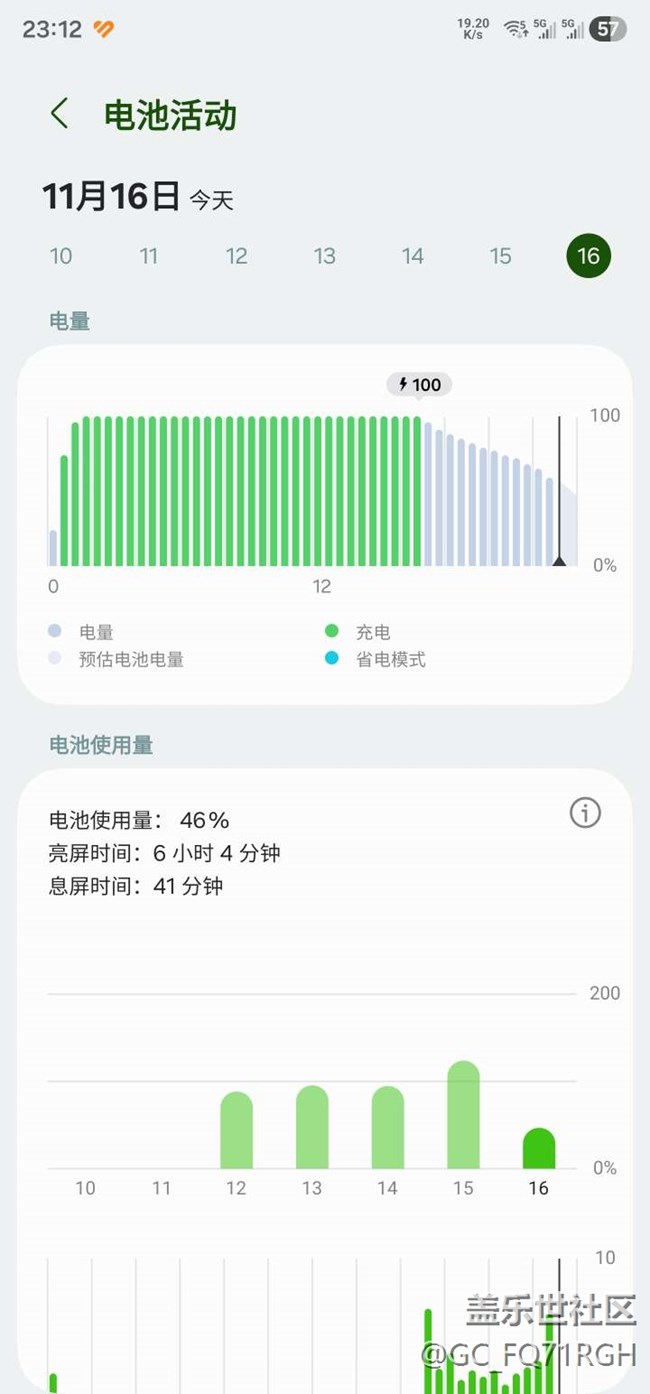Select date 10 in the date strip
This screenshot has height=1394, width=650.
(x=61, y=256)
